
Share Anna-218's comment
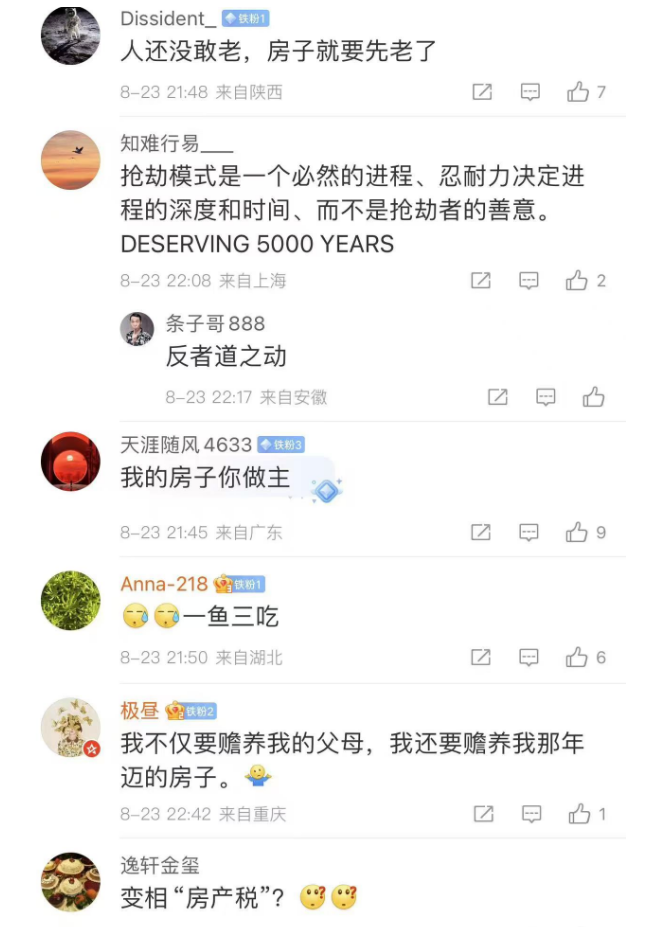(481, 657)
